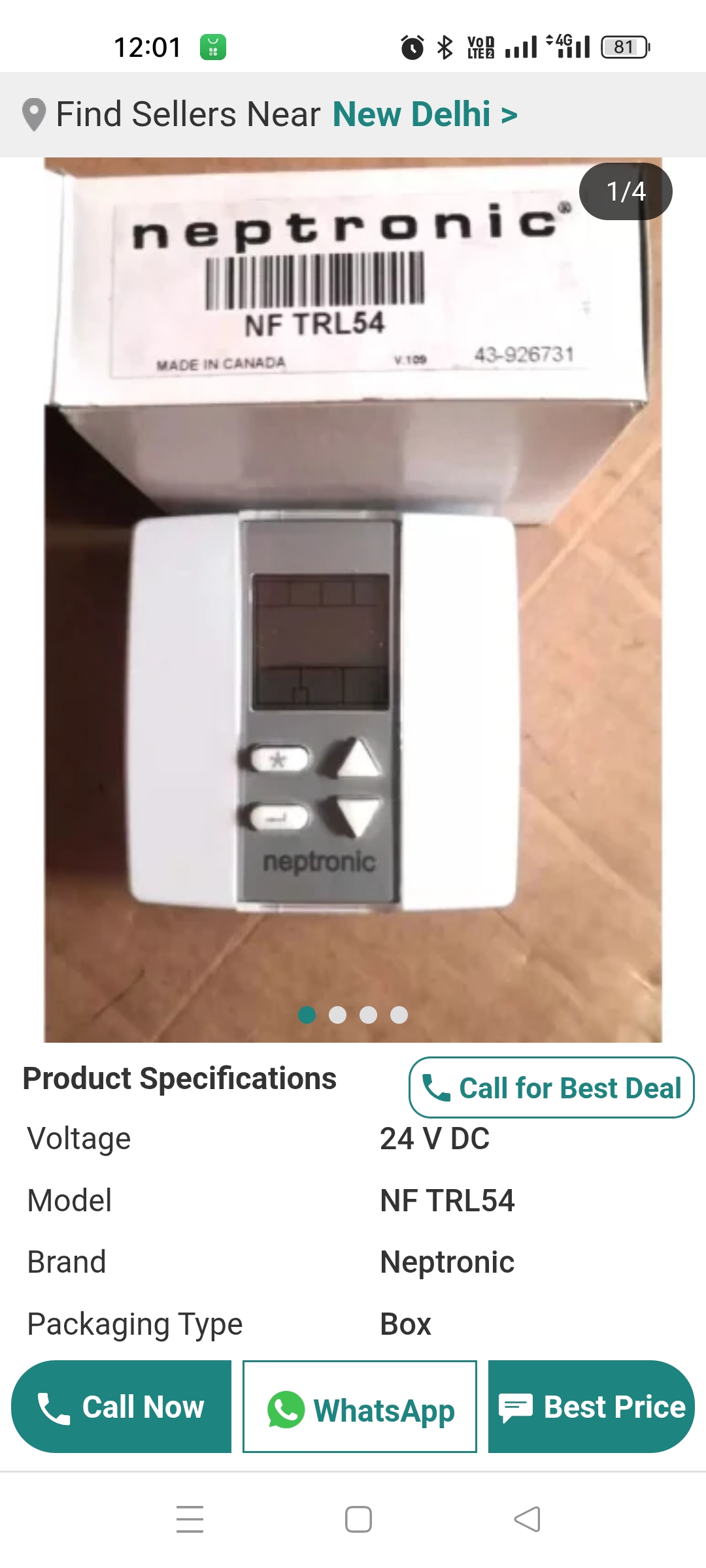This screenshot has height=1568, width=706.
Task: Jump to the second image dot
Action: tap(337, 1015)
